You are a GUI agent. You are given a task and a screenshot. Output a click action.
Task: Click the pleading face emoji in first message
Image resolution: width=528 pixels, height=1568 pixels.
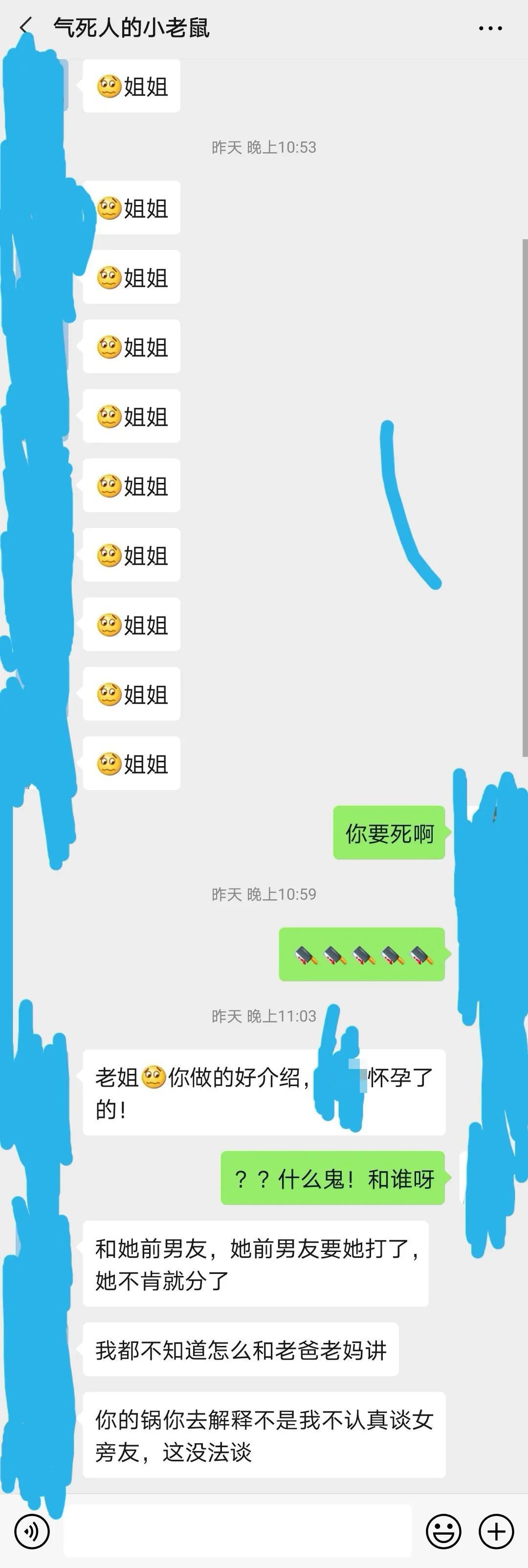110,87
